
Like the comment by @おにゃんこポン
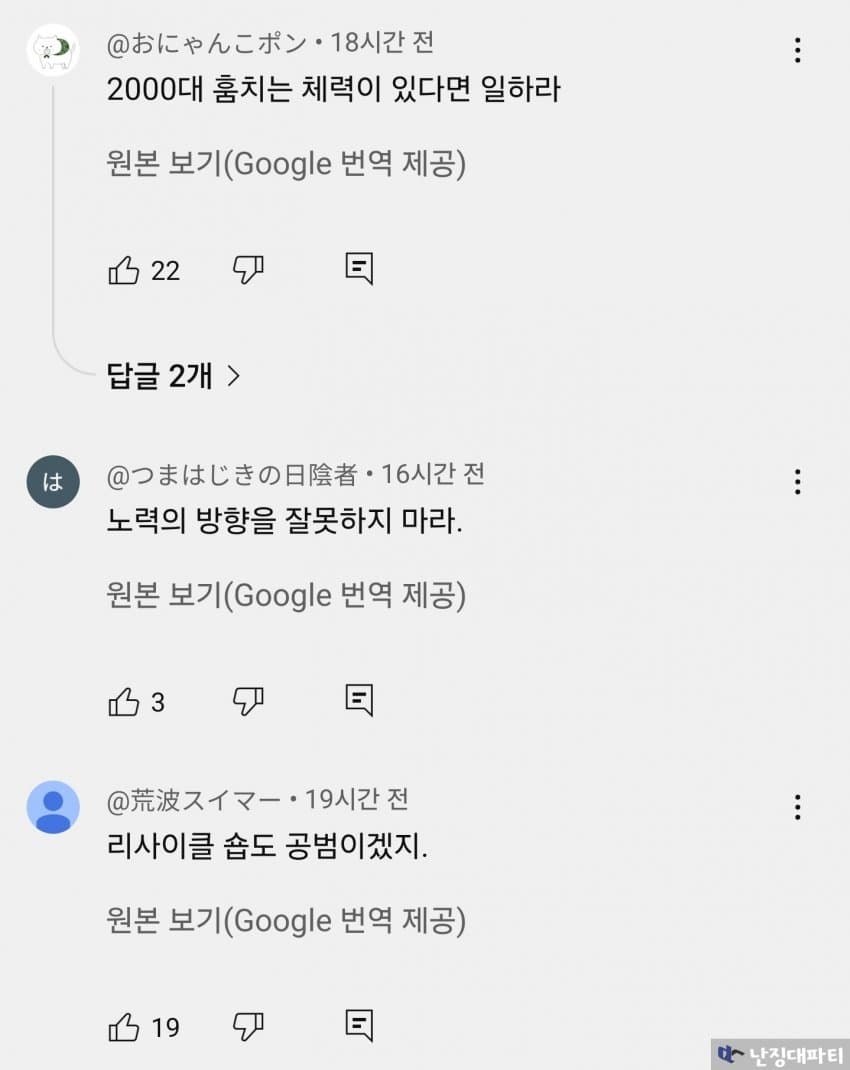124,270
